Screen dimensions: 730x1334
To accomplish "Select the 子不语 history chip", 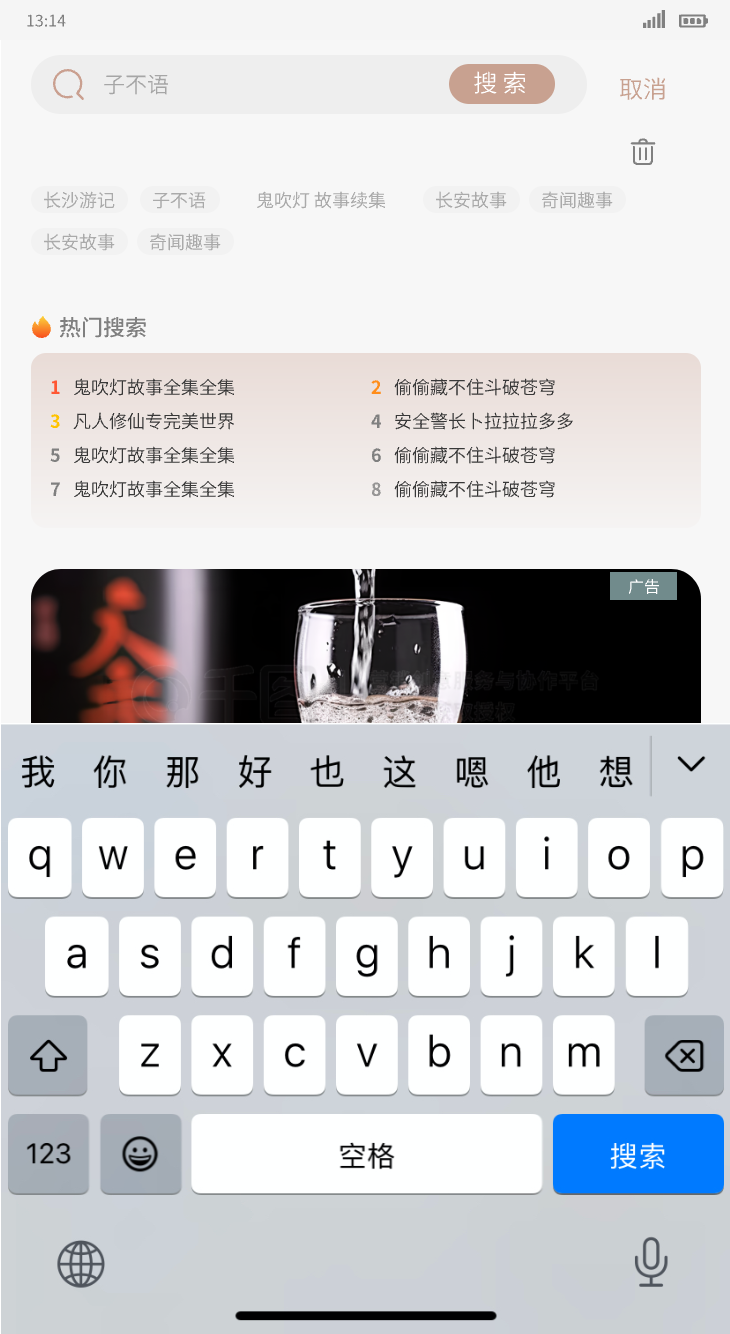I will (x=179, y=200).
